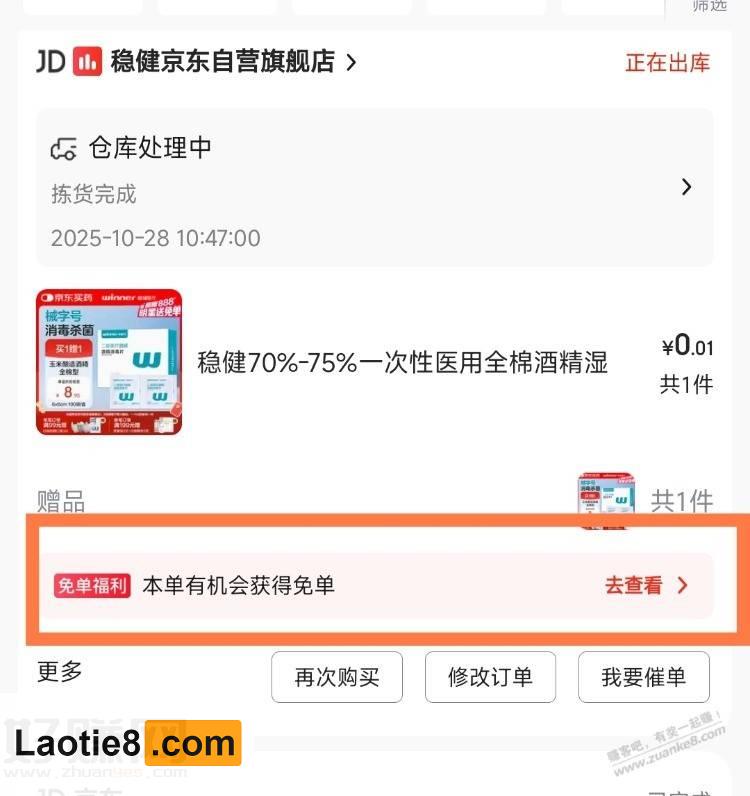Screen dimensions: 750x796
Task: Tap the 我要催单 button
Action: [x=643, y=677]
